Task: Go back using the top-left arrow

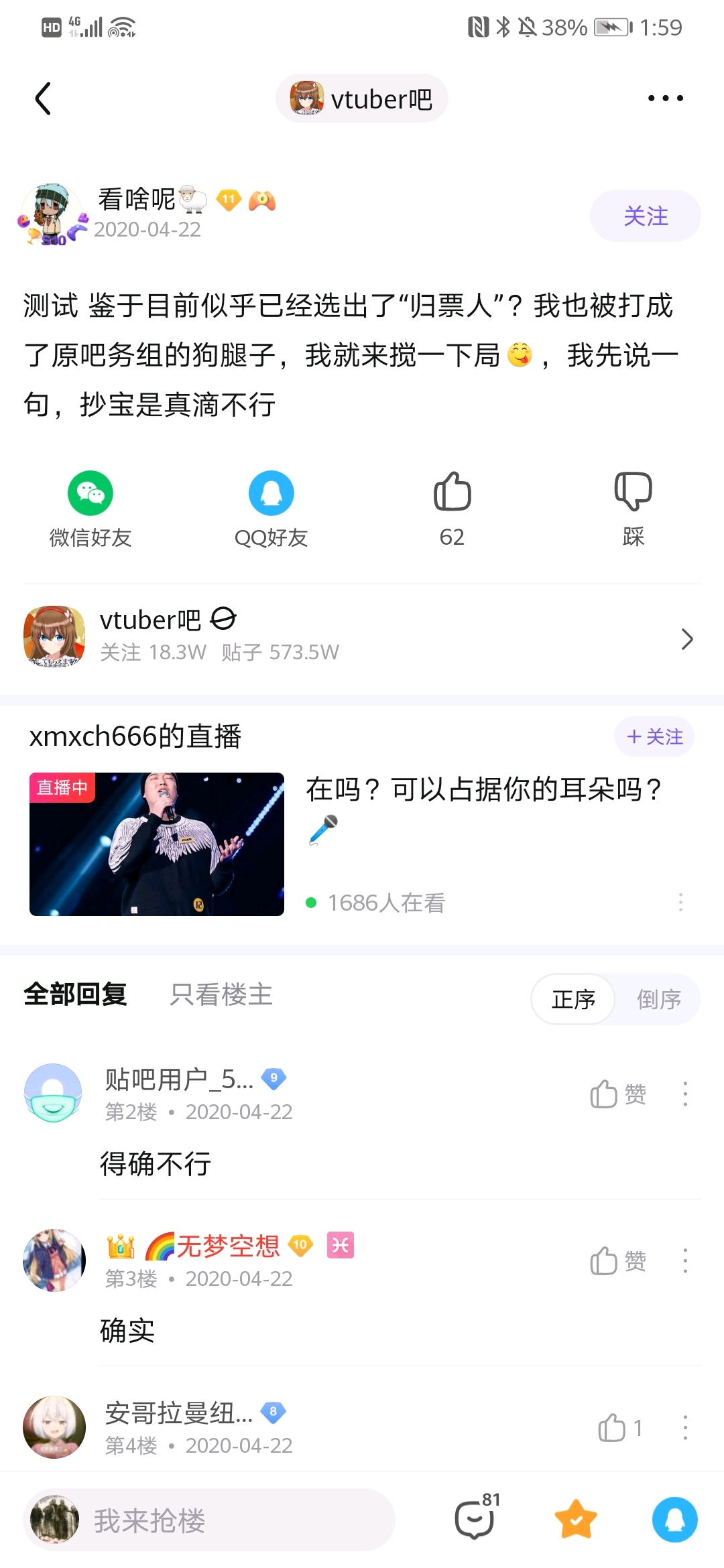Action: pos(44,99)
